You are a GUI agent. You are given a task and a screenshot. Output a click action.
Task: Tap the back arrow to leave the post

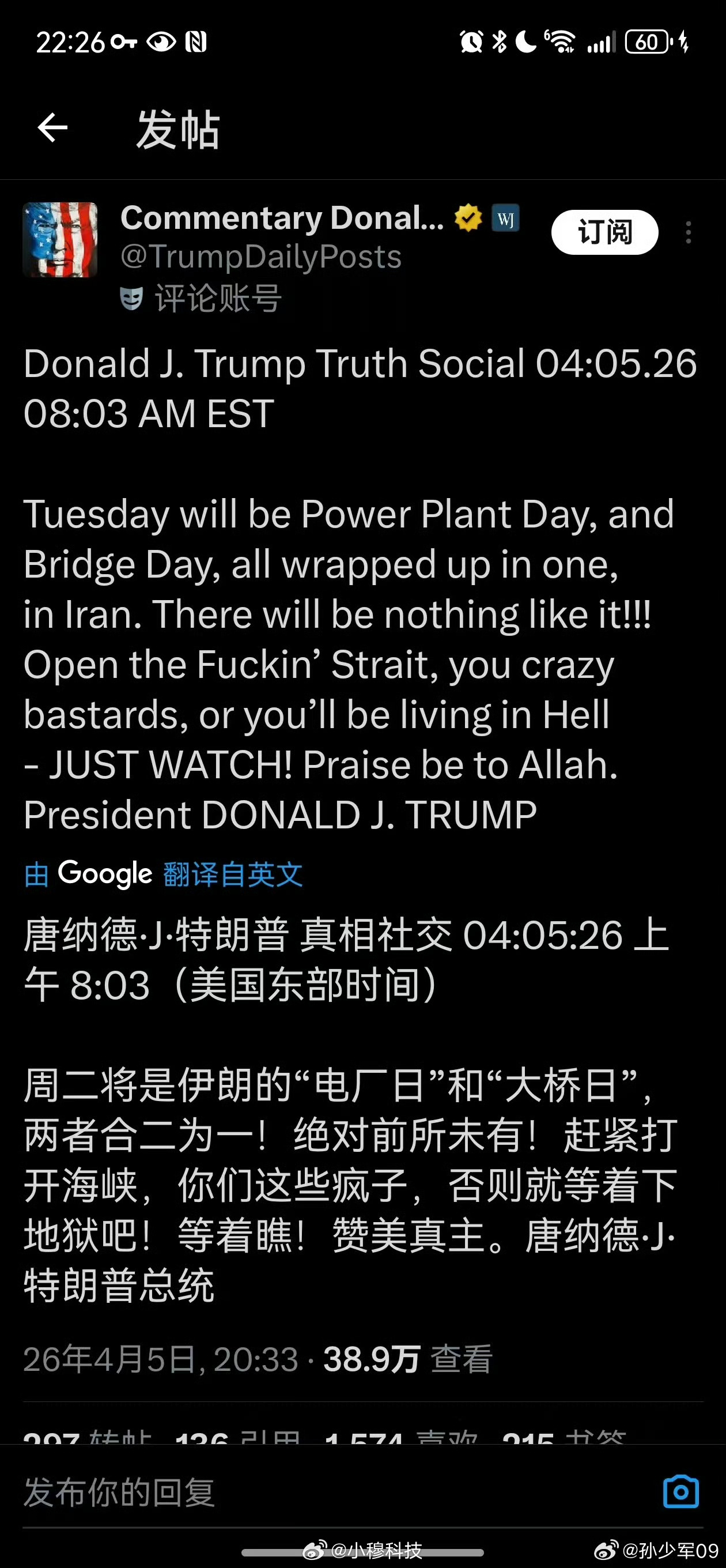[x=52, y=127]
